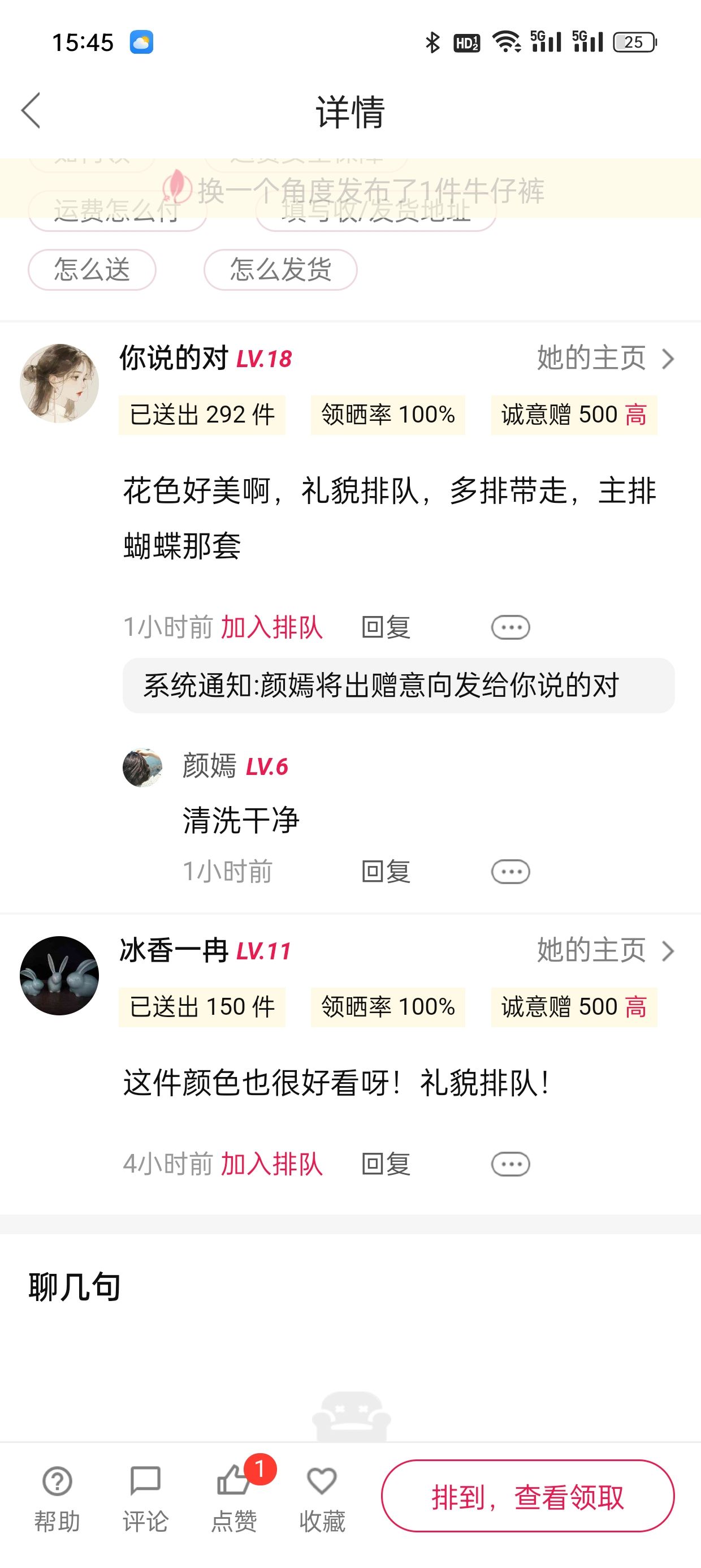
Task: Add to favorites with 收藏
Action: [322, 1498]
